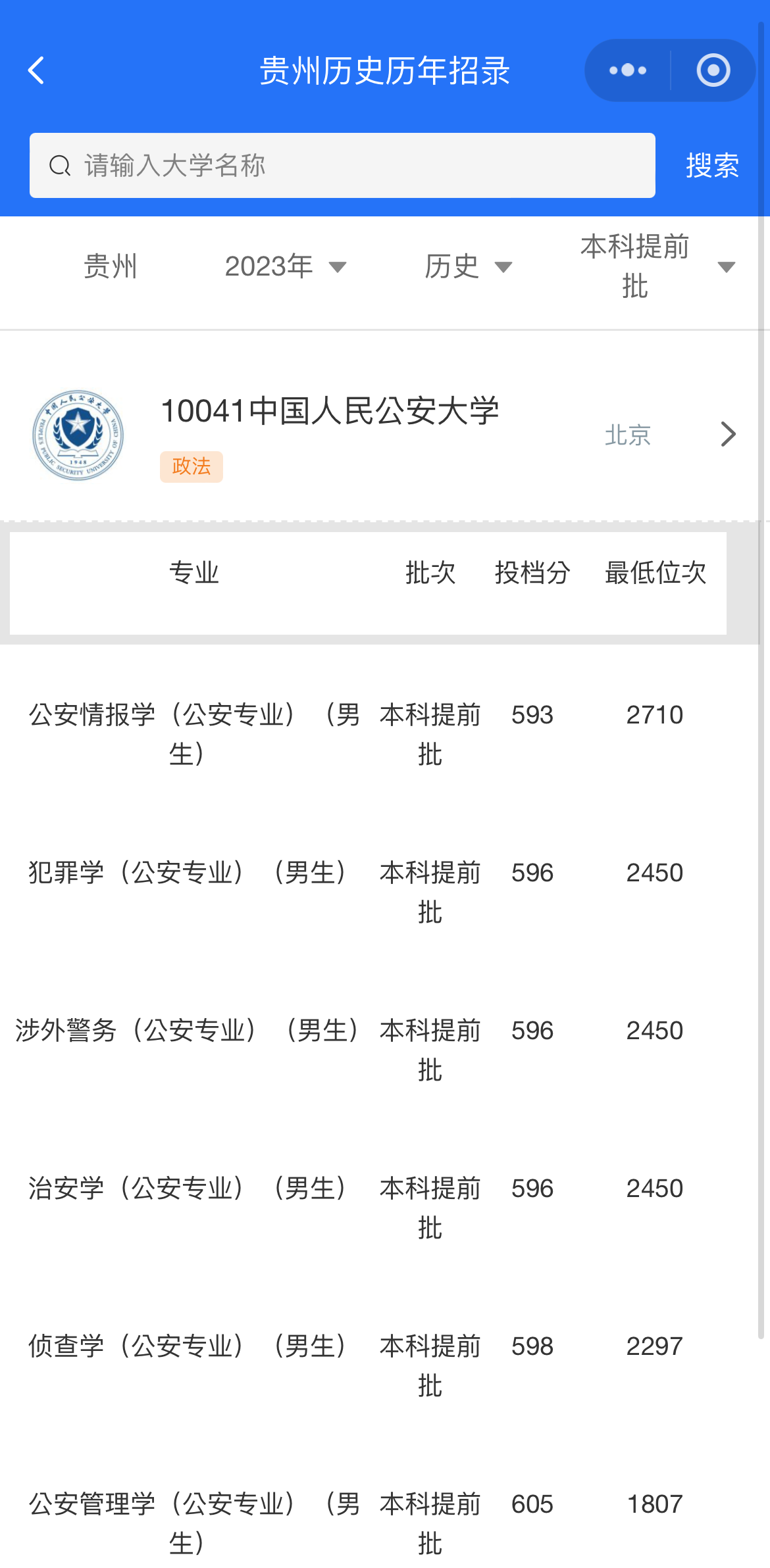Tap the 搜索 button
This screenshot has width=770, height=1568.
(x=712, y=166)
